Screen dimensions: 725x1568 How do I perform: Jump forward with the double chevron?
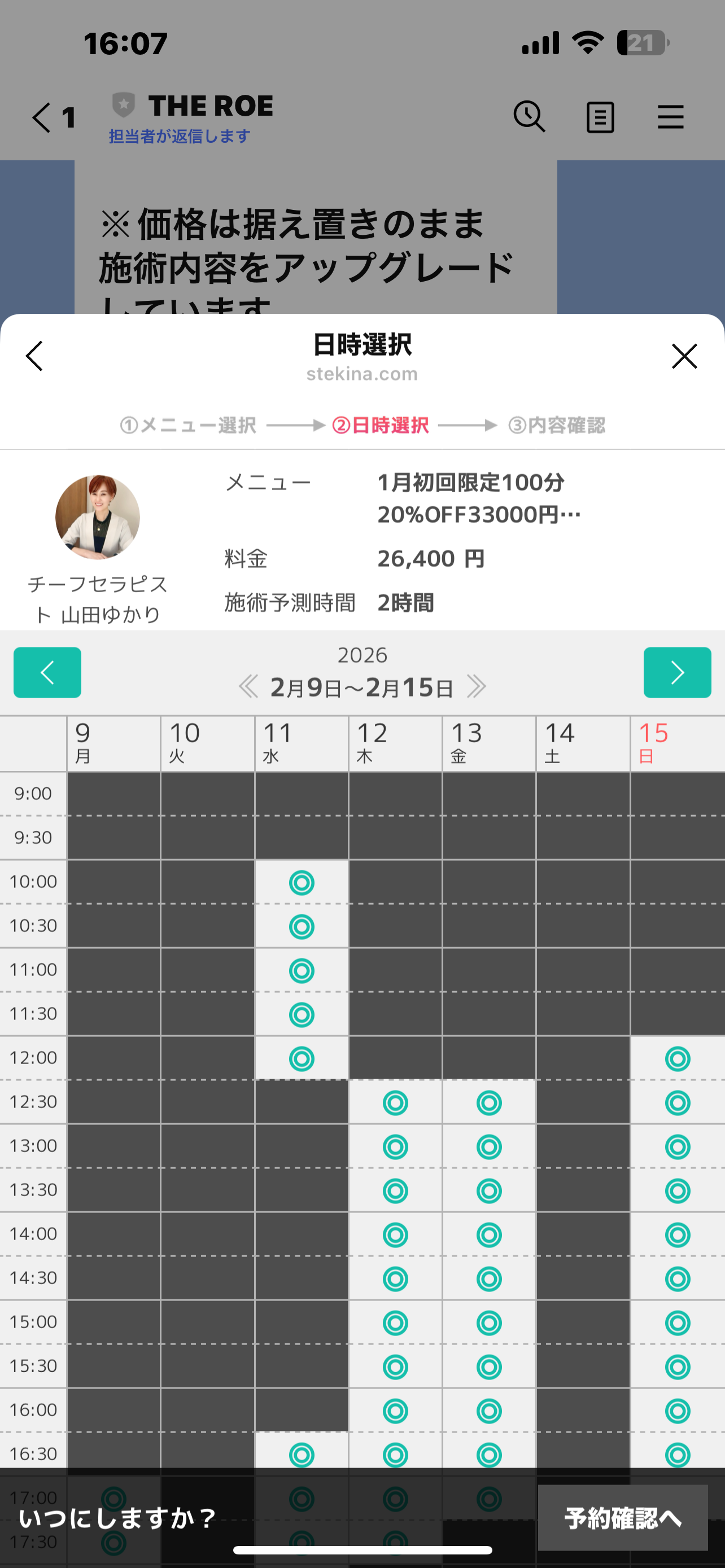[x=476, y=686]
